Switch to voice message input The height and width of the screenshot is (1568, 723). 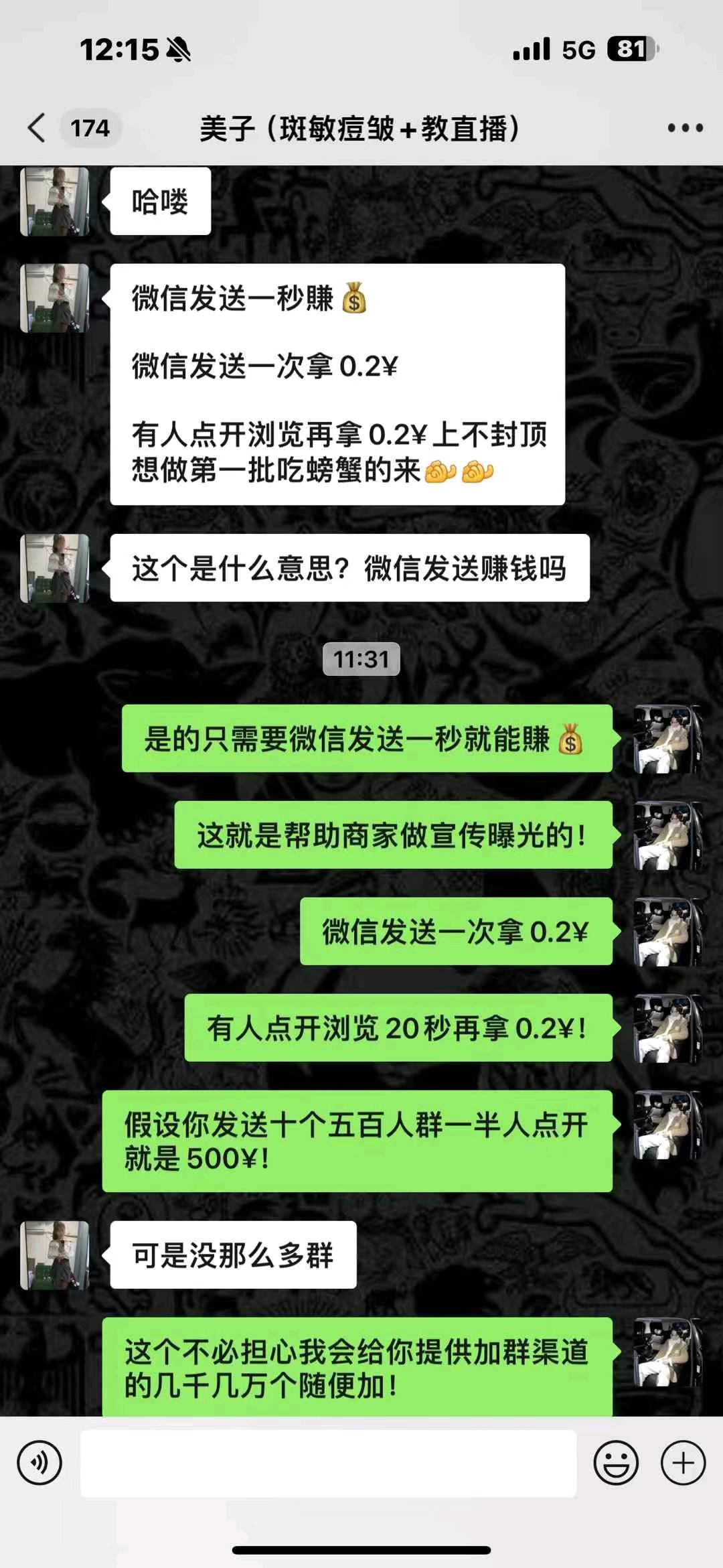(x=39, y=1464)
